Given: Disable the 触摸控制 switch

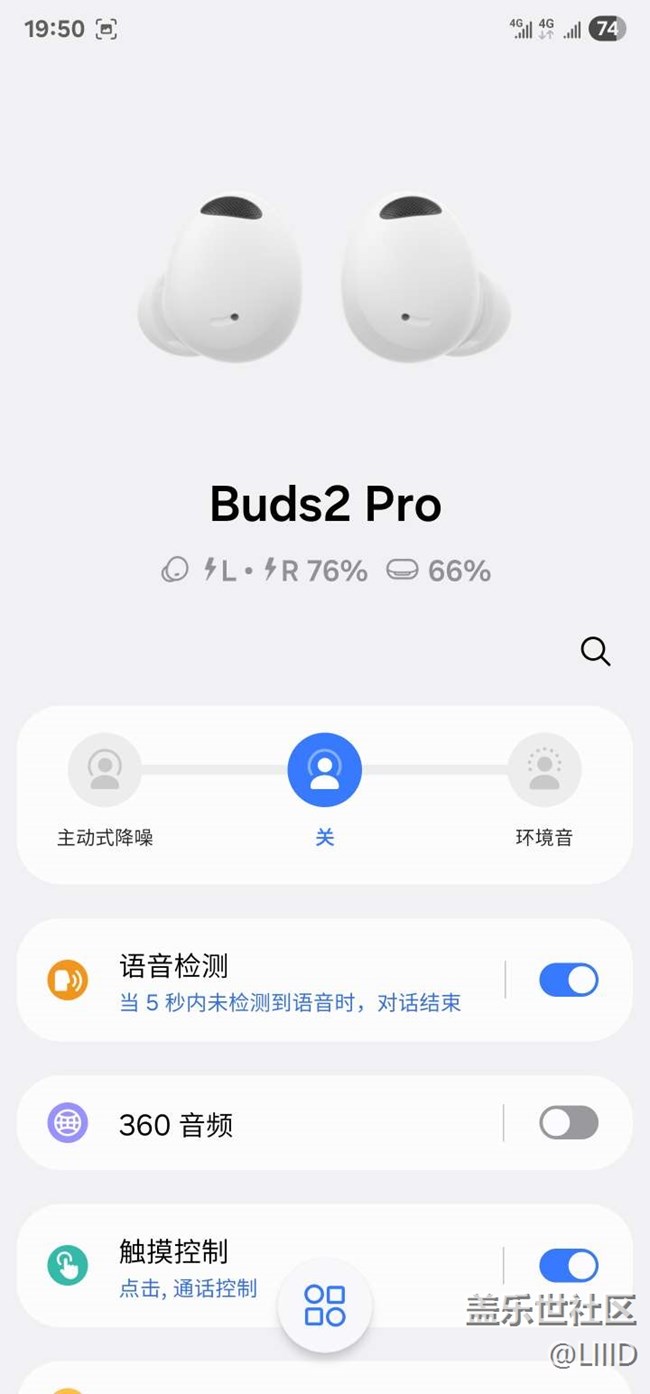Looking at the screenshot, I should [x=568, y=1265].
